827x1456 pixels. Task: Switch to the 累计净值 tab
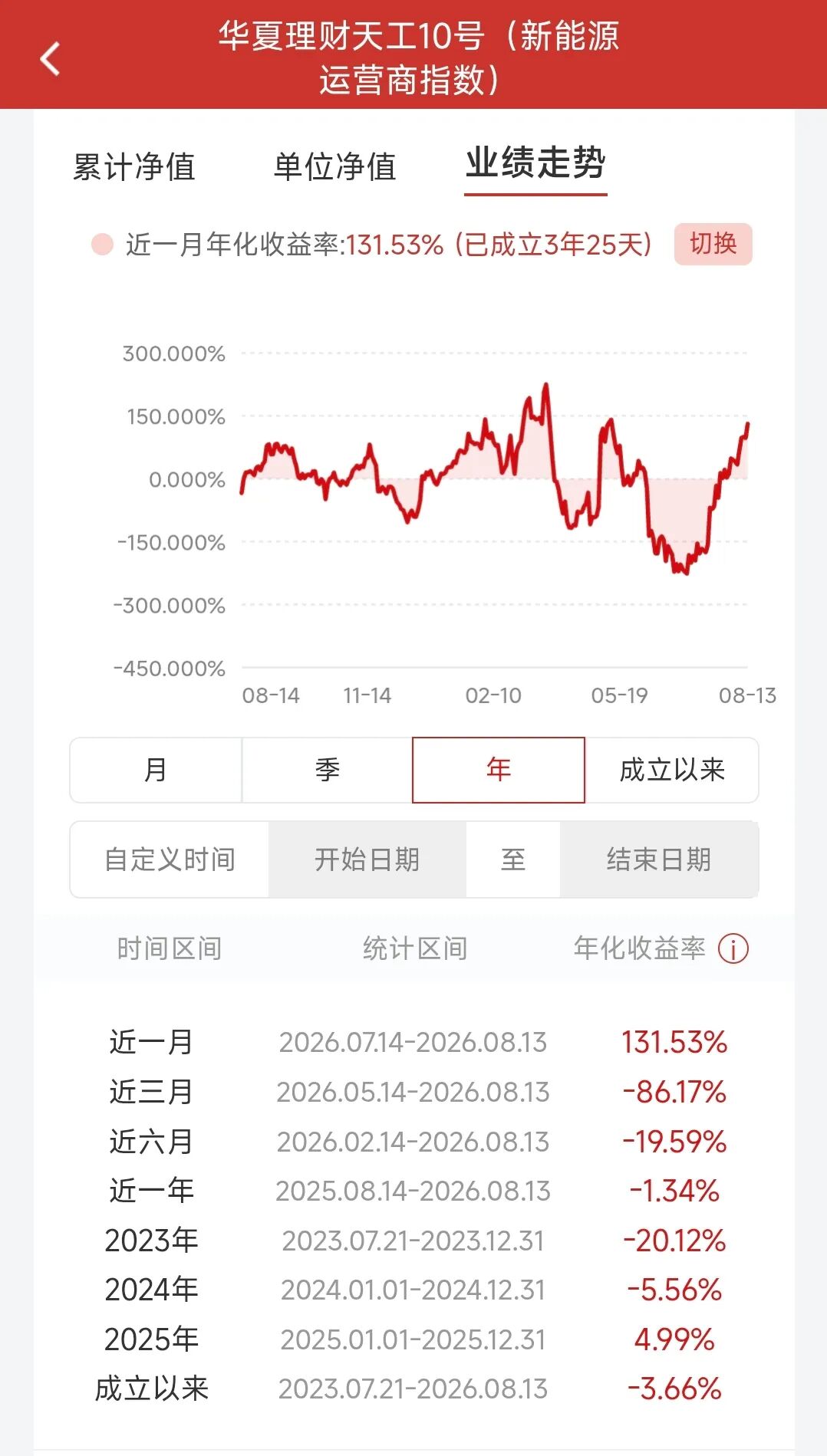click(134, 166)
